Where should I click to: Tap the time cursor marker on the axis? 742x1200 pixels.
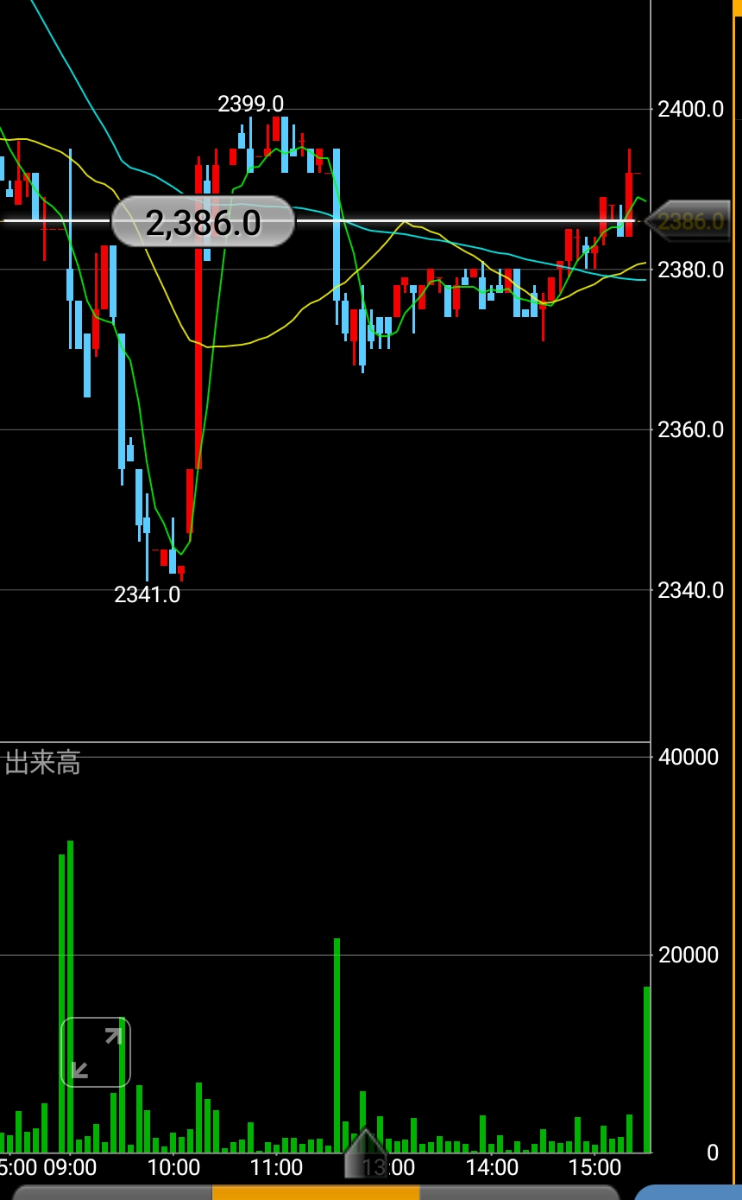(365, 1155)
